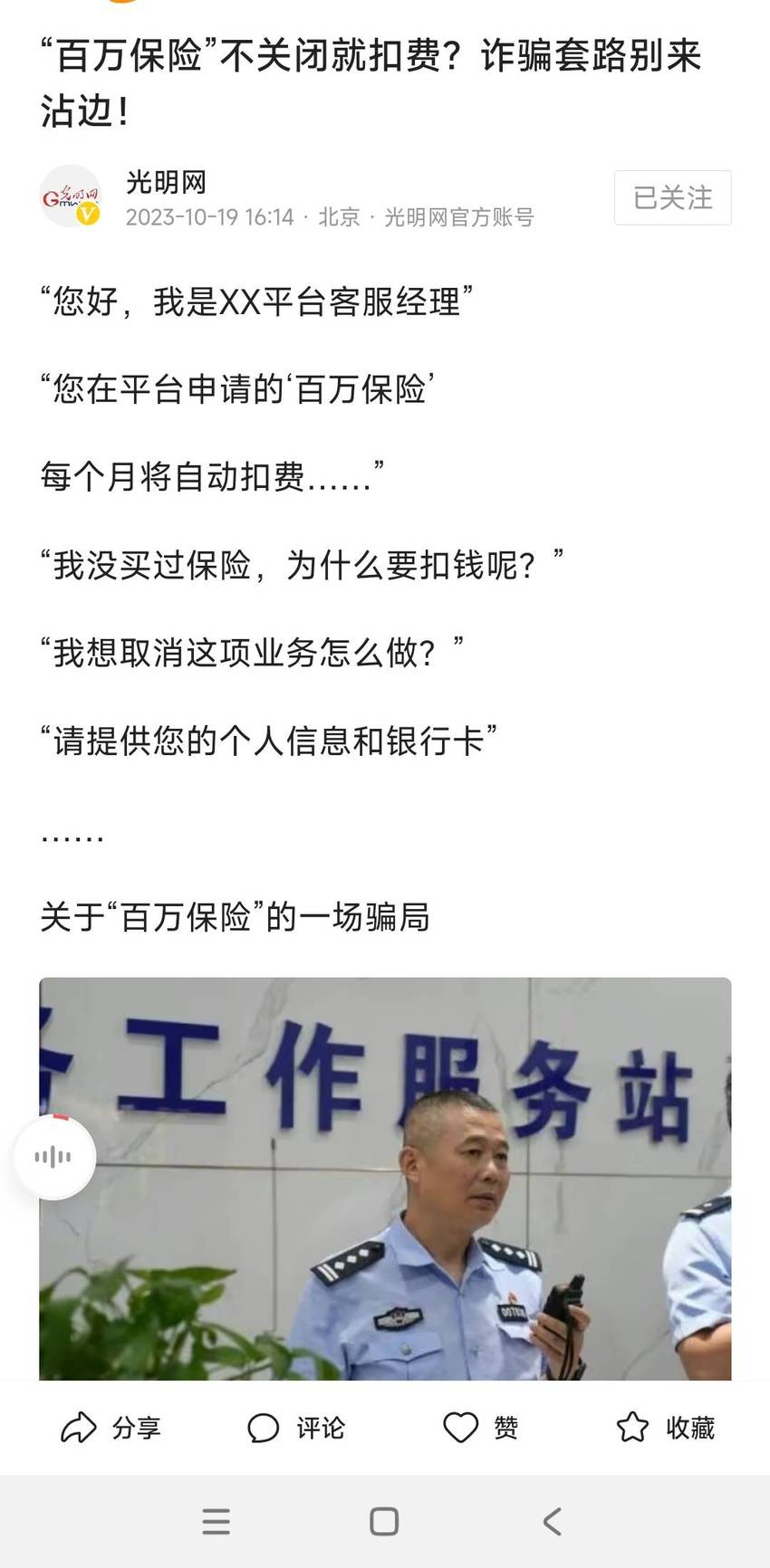
Task: Open recent apps from navigation bar
Action: 216,1521
